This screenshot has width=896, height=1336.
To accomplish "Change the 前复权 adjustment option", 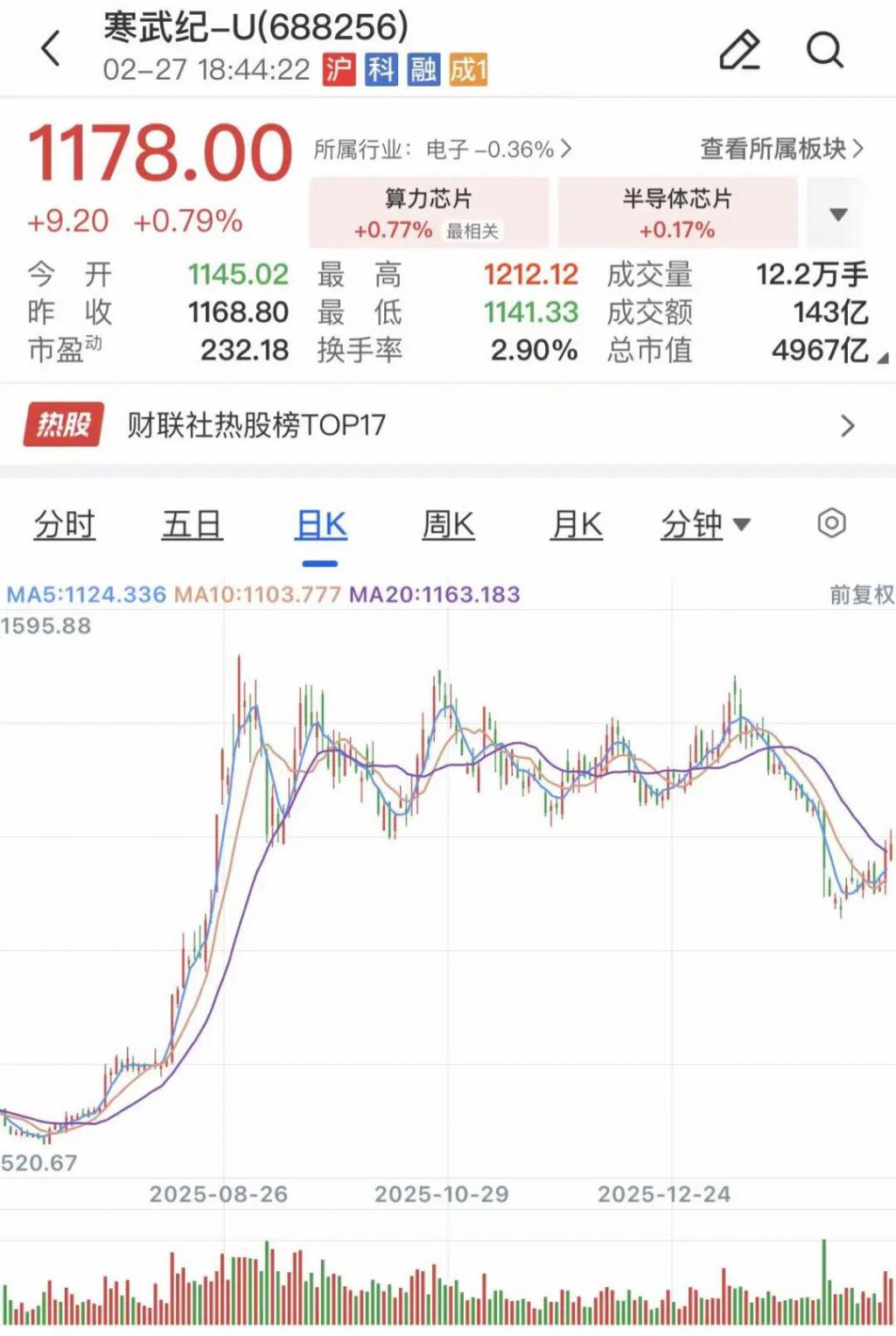I will pos(861,595).
